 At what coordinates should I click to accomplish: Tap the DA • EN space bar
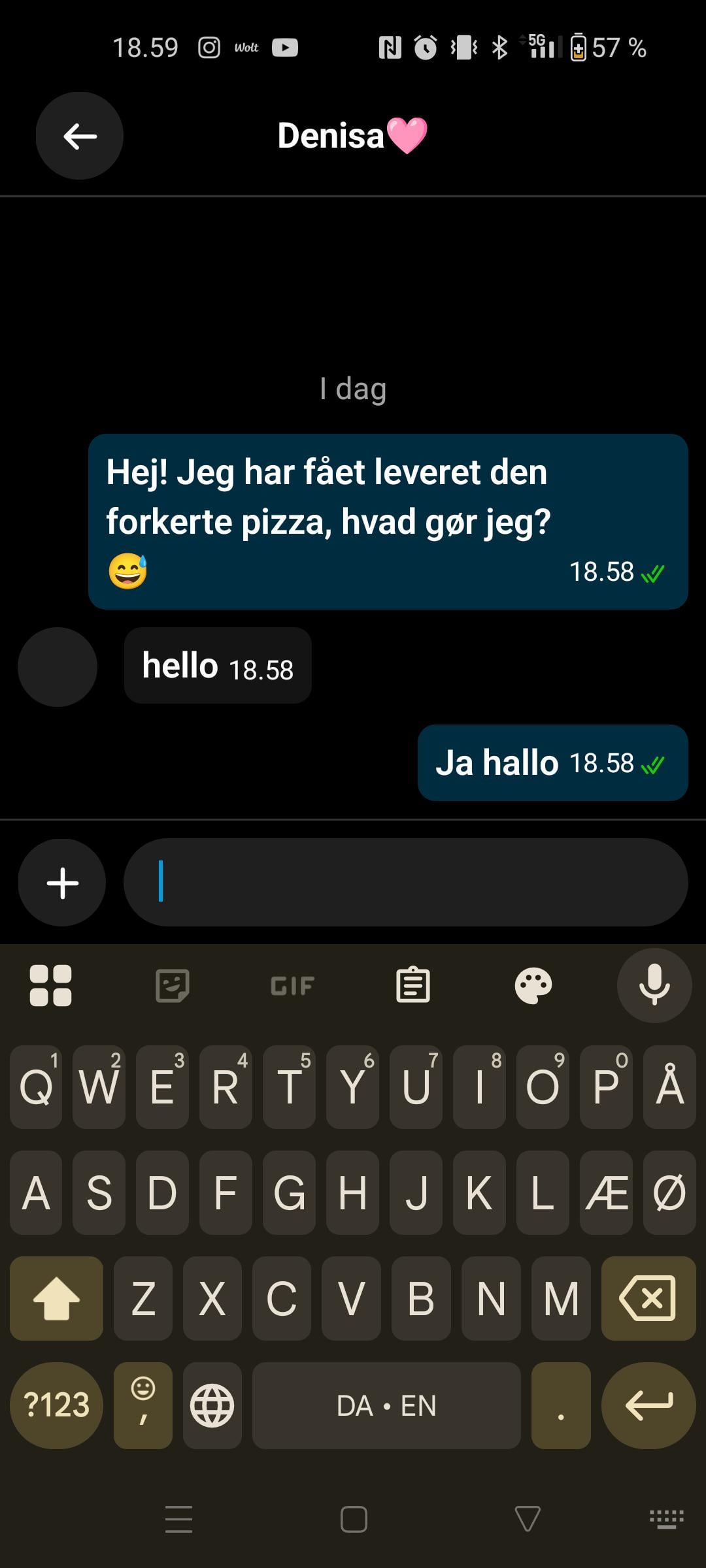point(386,1405)
